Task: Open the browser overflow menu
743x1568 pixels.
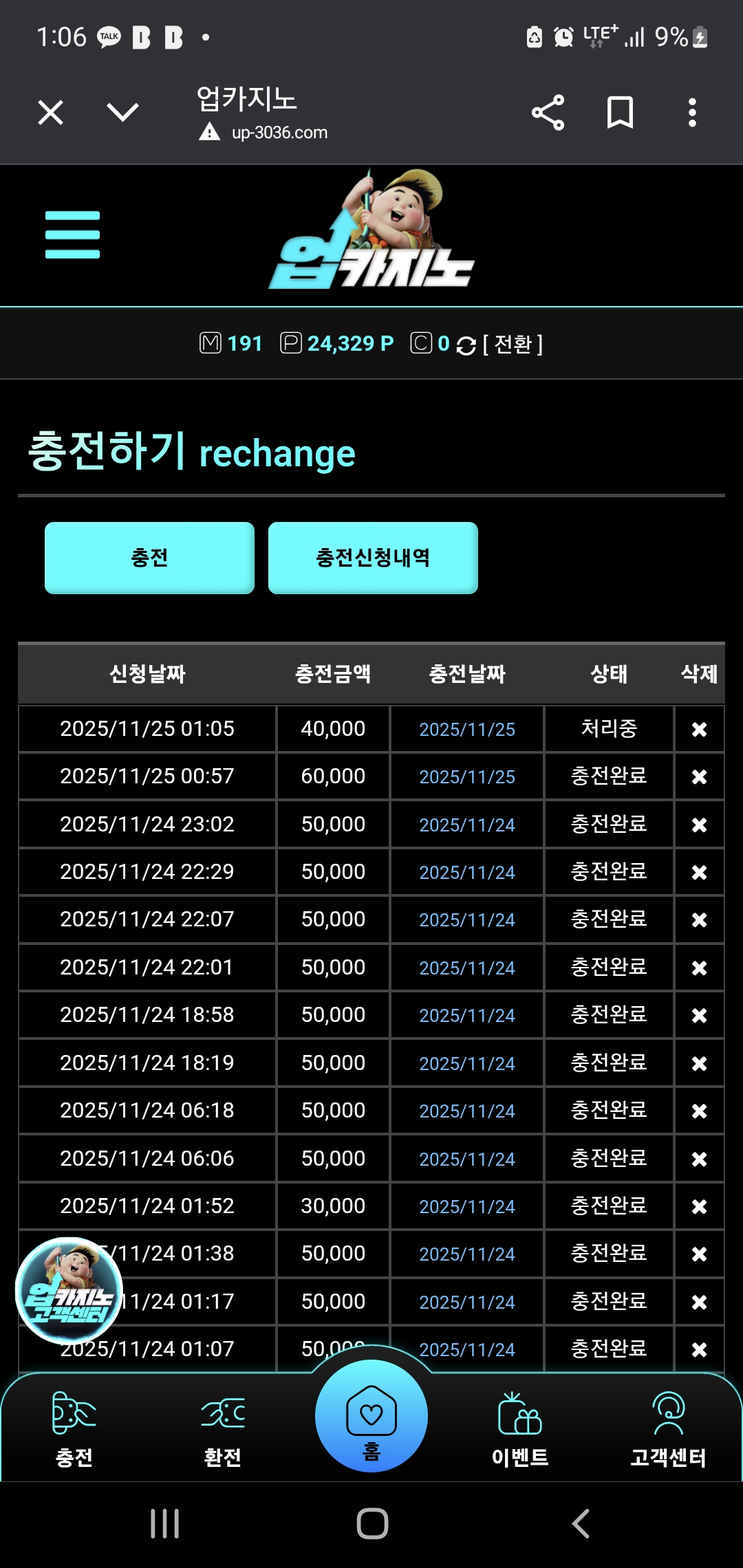Action: coord(692,113)
